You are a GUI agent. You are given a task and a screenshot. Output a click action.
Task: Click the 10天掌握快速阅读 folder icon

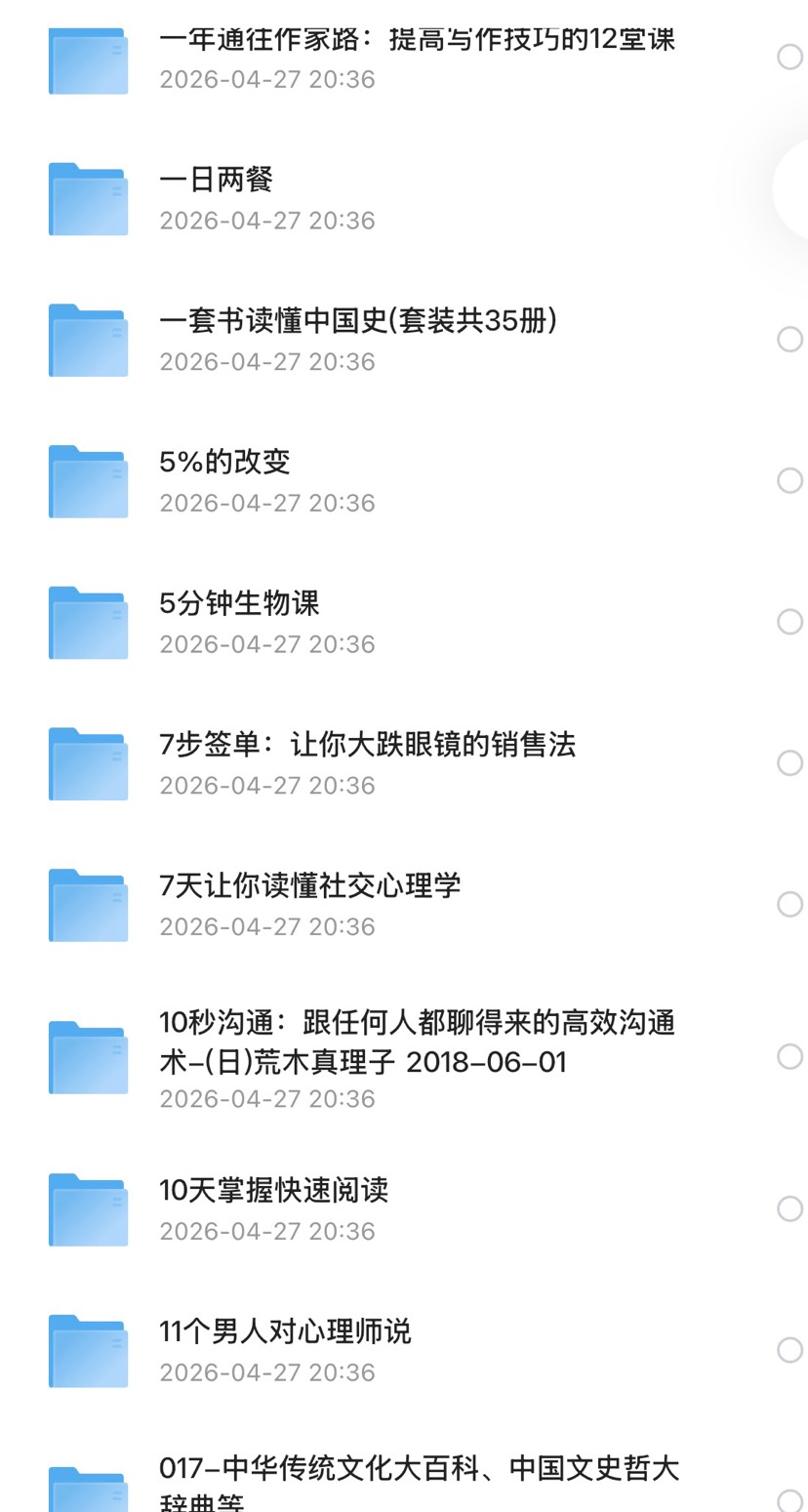(88, 1207)
